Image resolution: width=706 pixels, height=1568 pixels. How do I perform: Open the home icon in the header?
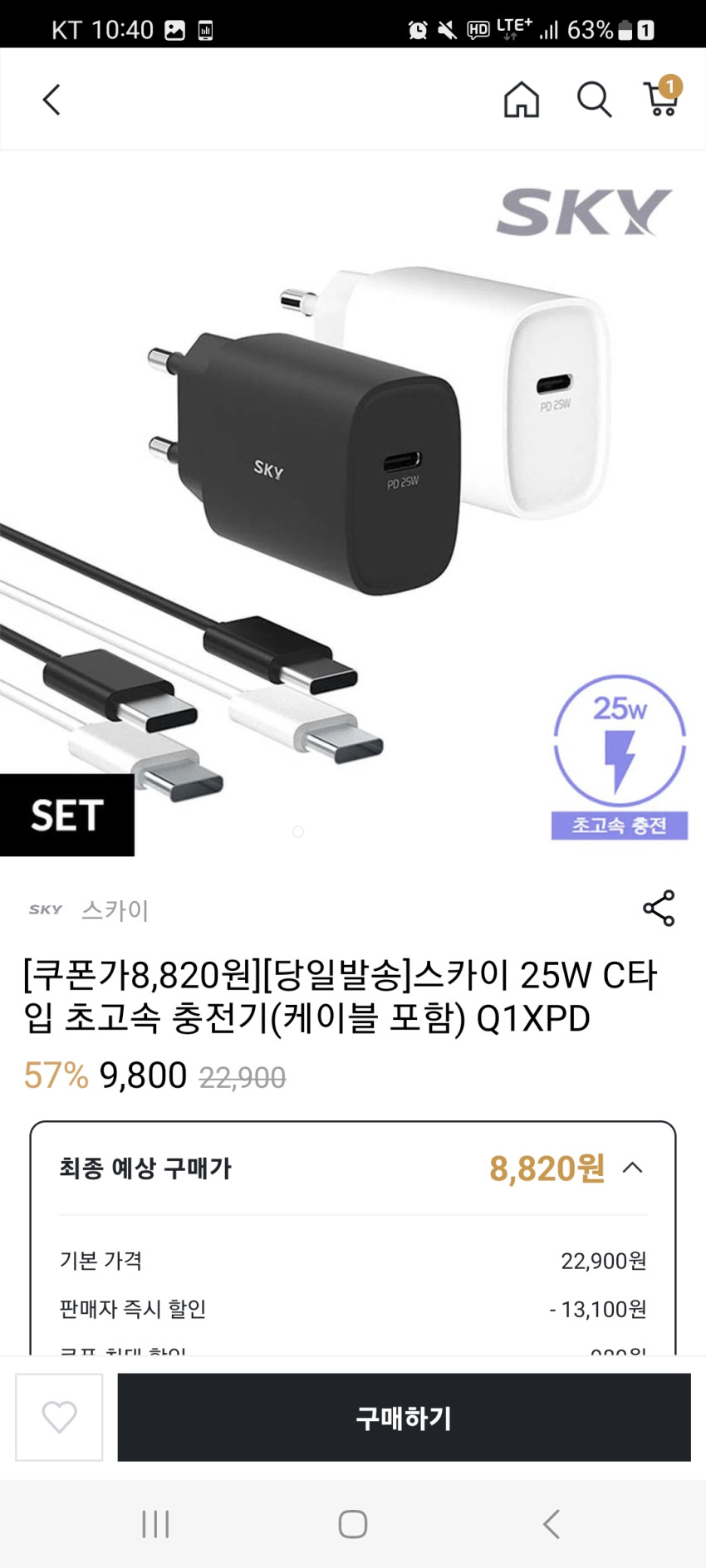coord(522,100)
